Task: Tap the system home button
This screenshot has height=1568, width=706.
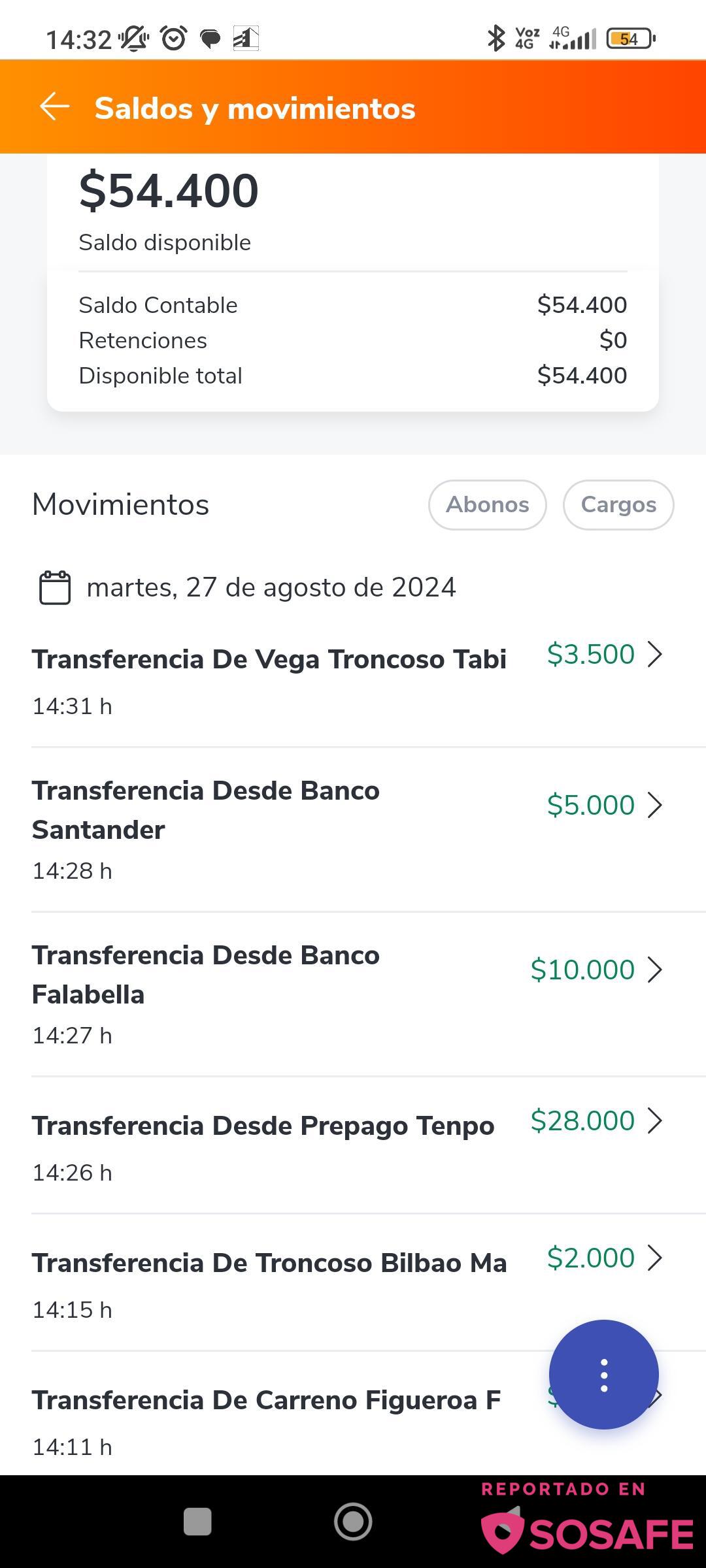Action: tap(353, 1522)
